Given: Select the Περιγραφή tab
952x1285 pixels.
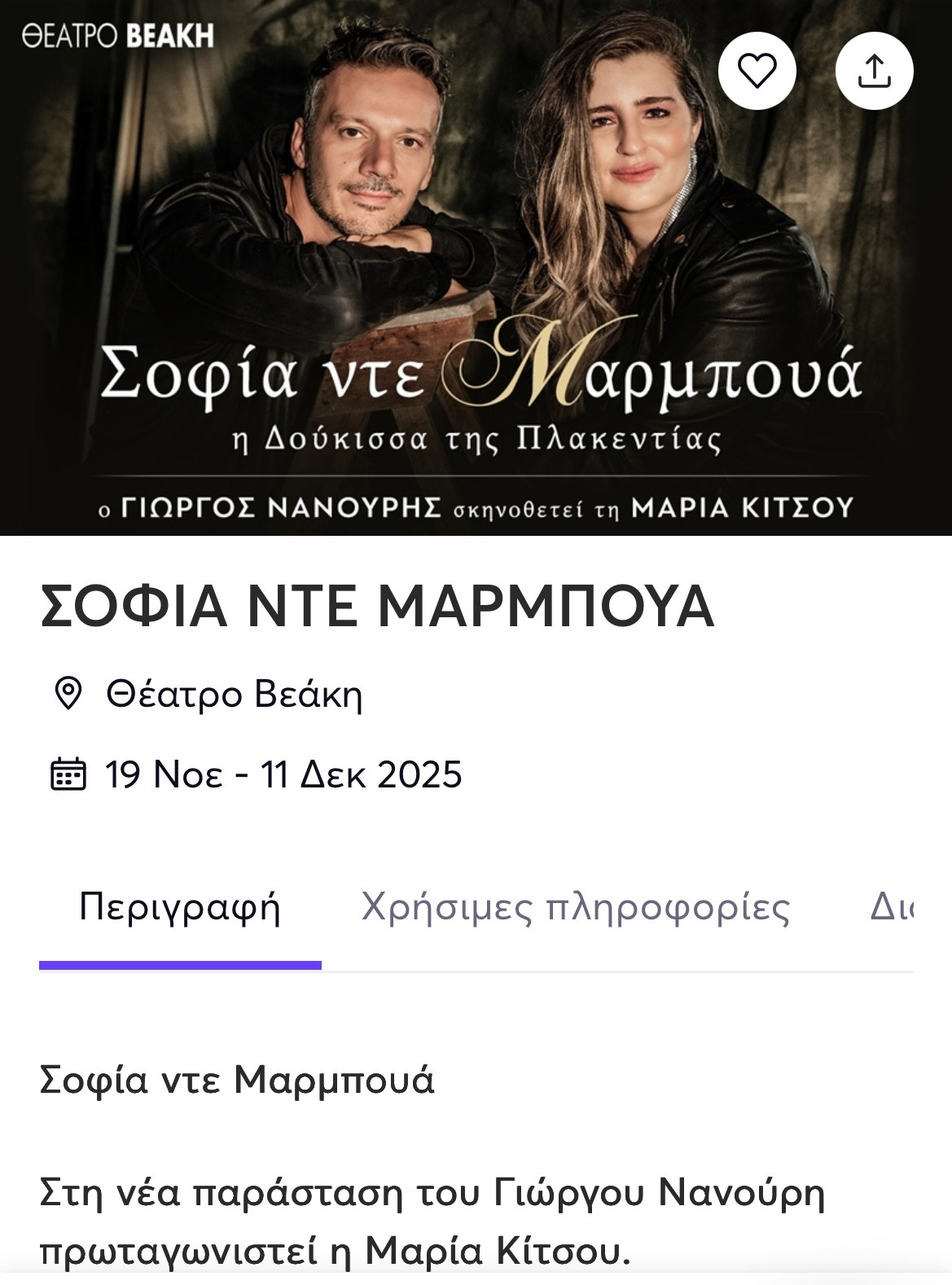Looking at the screenshot, I should tap(180, 907).
